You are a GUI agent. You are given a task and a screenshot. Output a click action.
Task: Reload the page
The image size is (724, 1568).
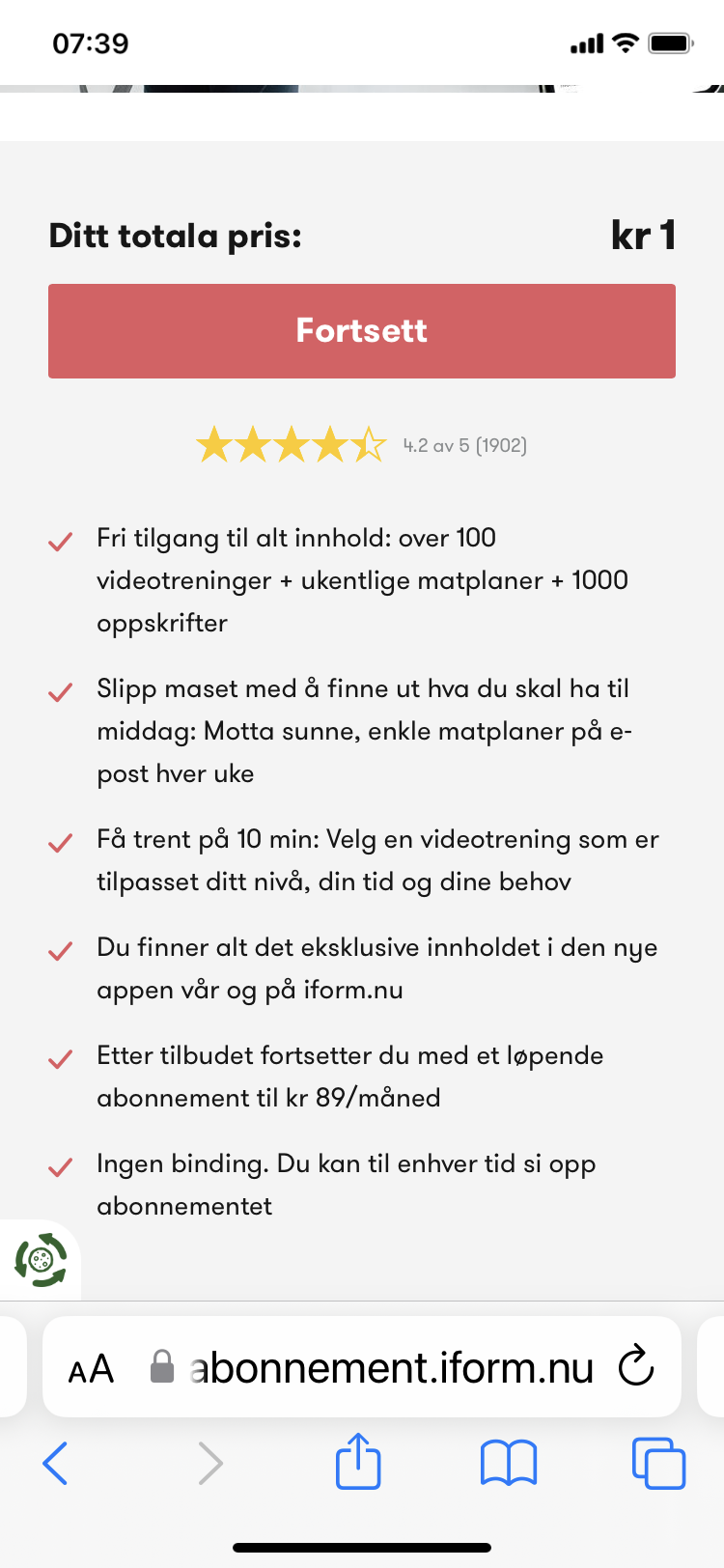pyautogui.click(x=636, y=1366)
